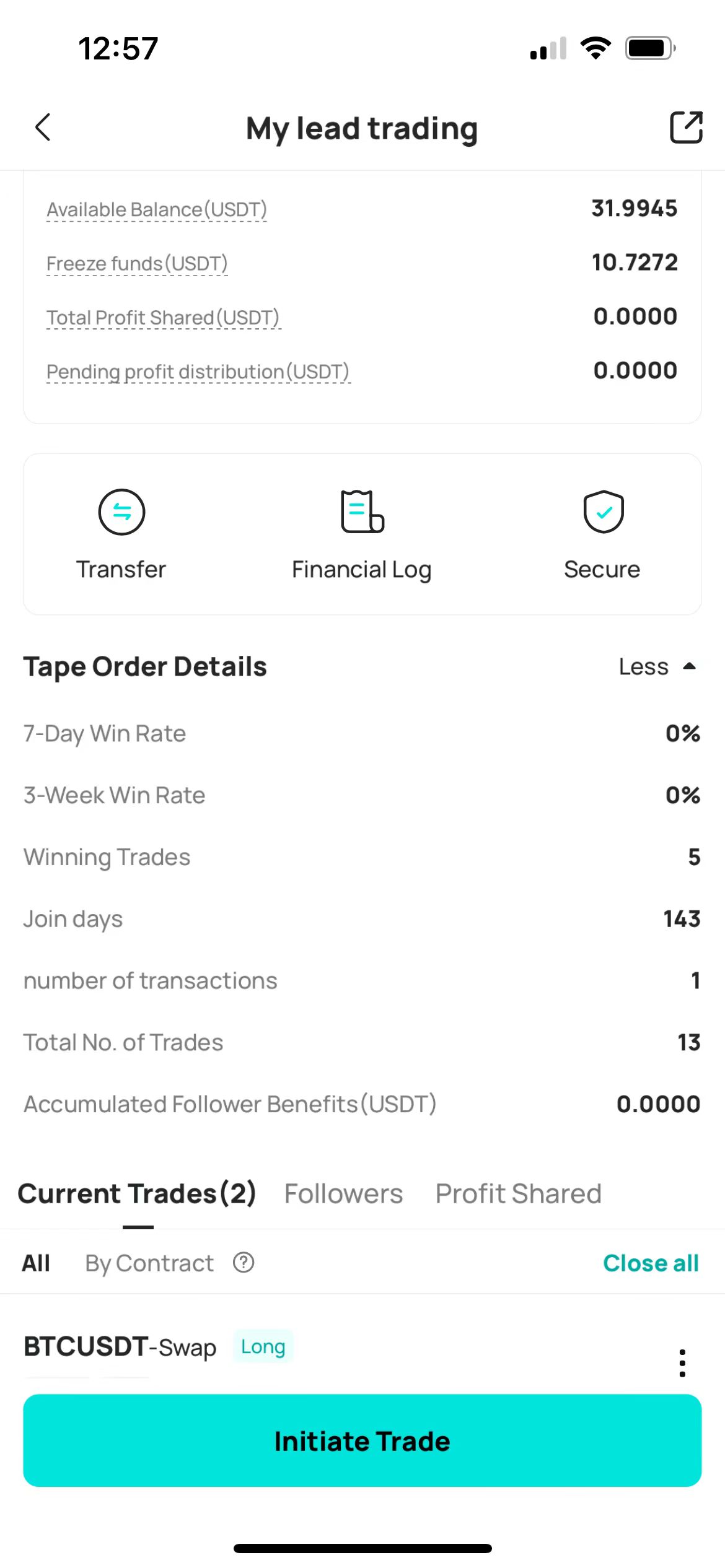Go back from My lead trading
Viewport: 725px width, 1568px height.
[x=43, y=128]
